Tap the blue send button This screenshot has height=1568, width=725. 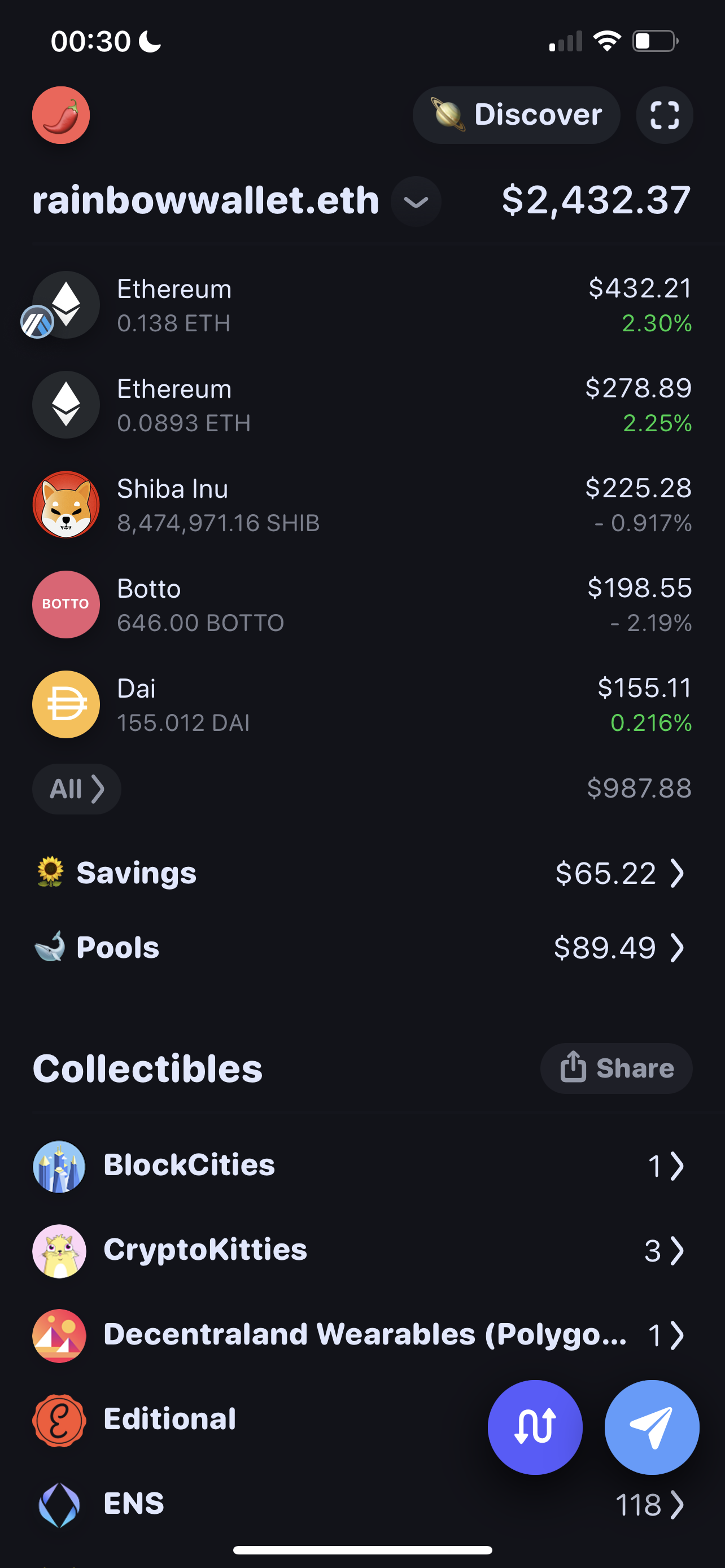pos(652,1427)
